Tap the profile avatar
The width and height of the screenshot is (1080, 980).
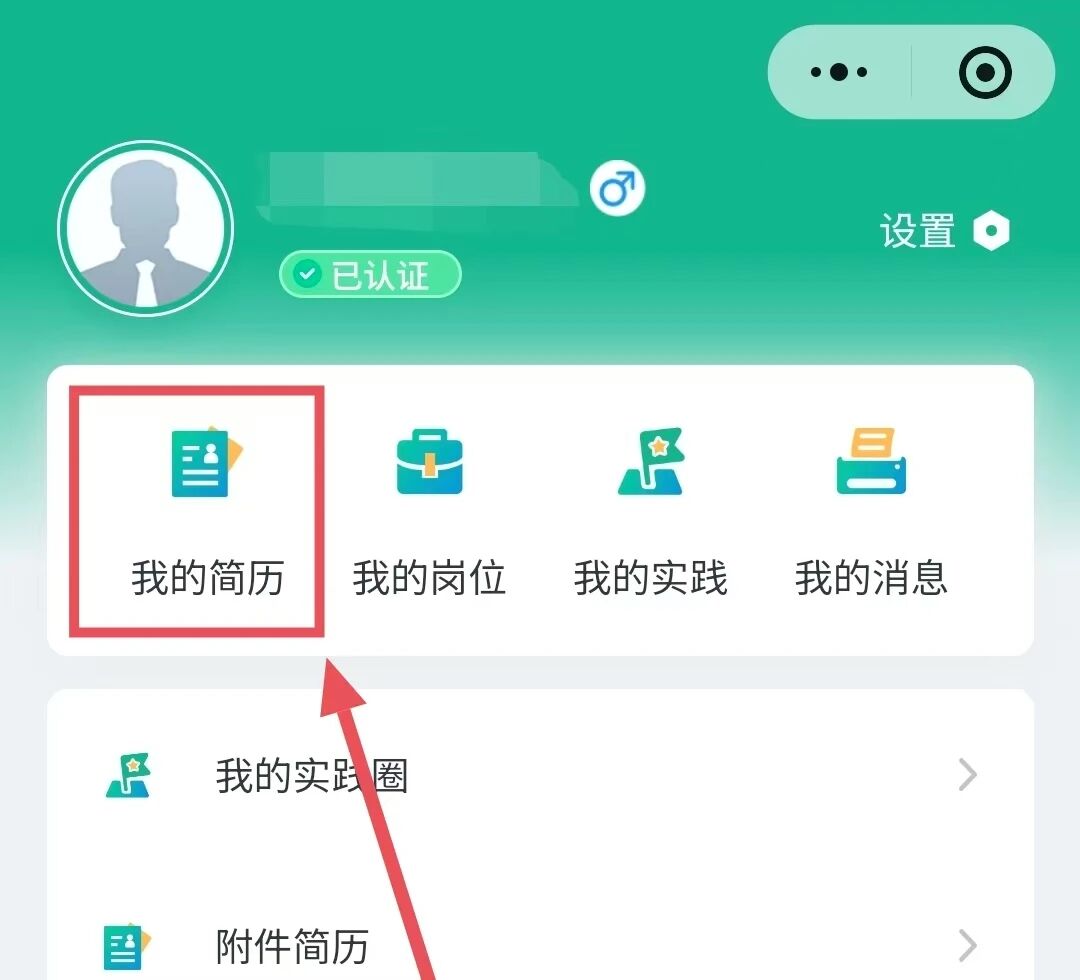click(x=146, y=229)
